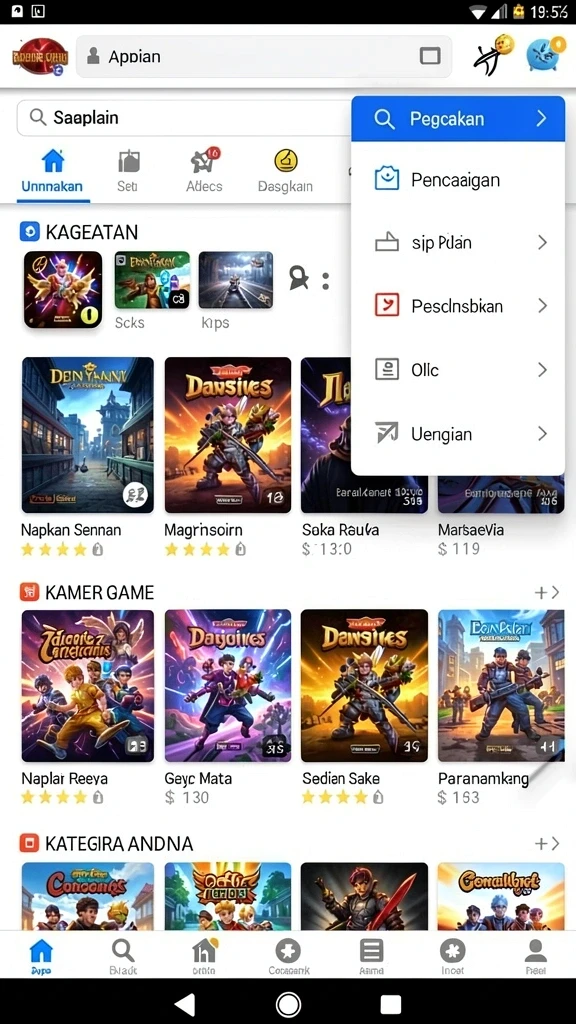Select Pencaaigan in the dropdown menu

coord(458,180)
